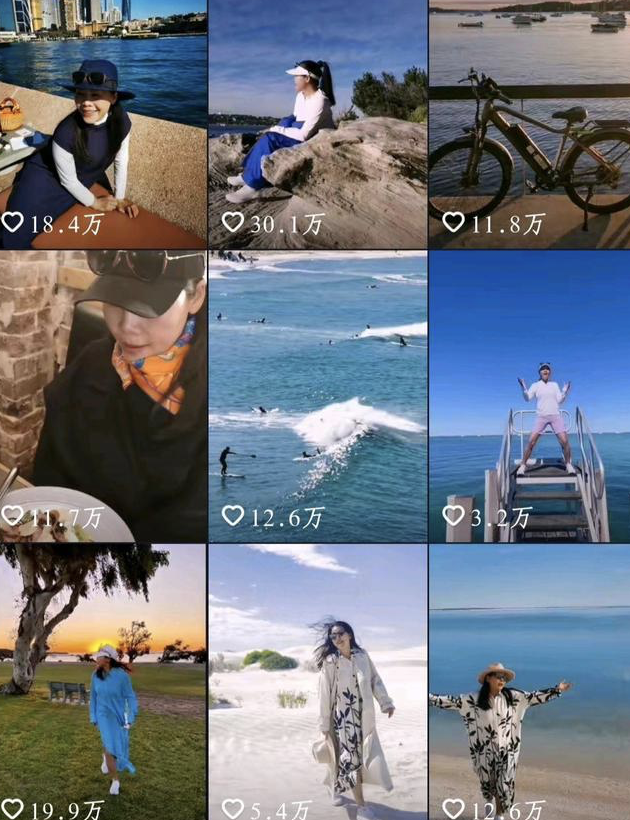
Task: Play the surfing waves video with 12.6万 likes
Action: [317, 395]
